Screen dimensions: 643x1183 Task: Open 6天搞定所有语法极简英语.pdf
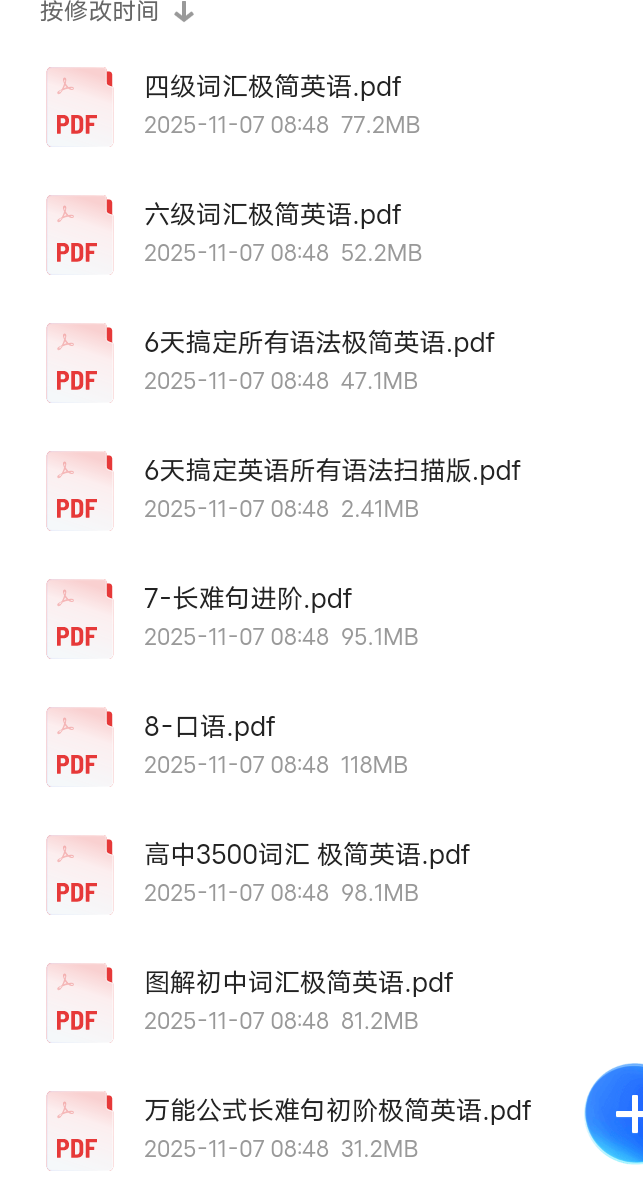pyautogui.click(x=319, y=343)
